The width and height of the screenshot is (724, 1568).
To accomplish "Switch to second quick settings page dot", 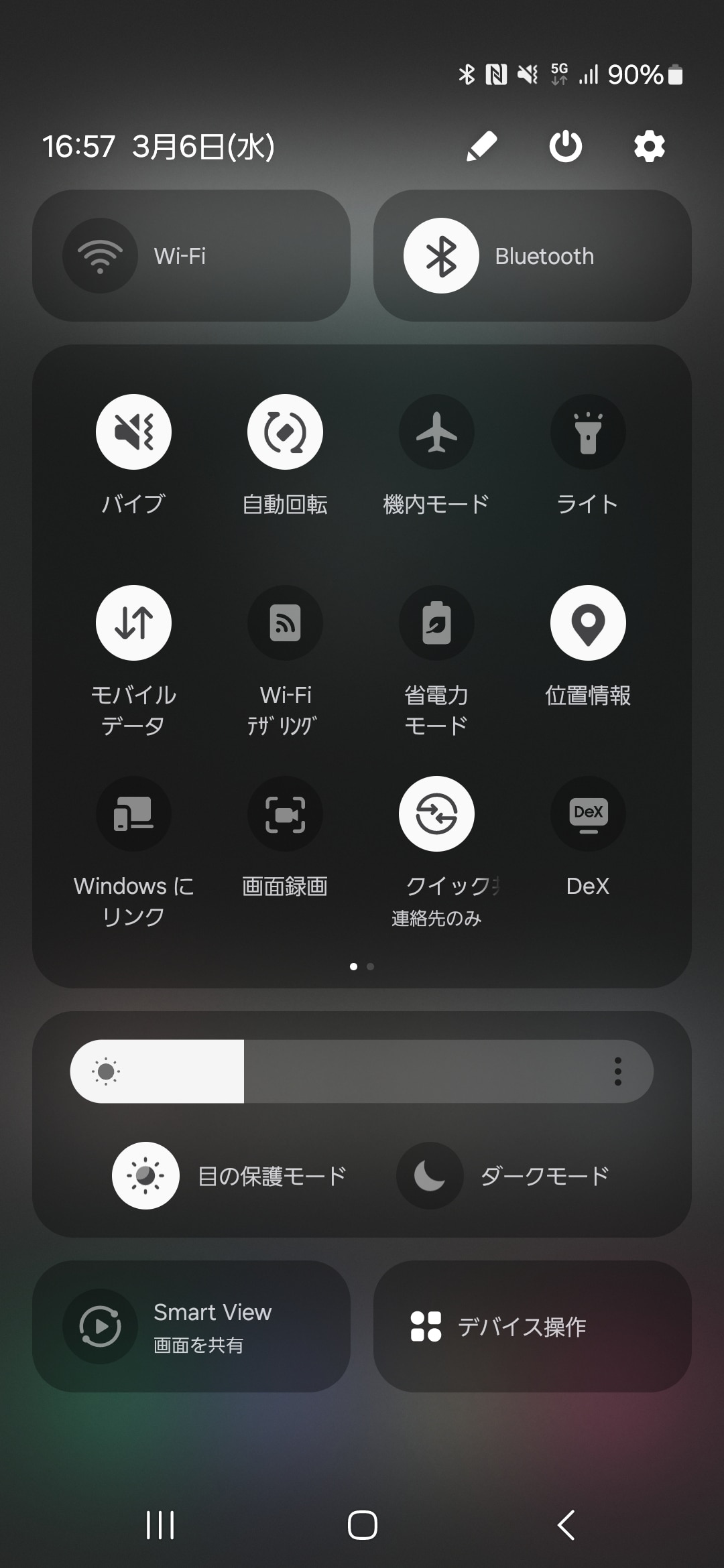I will click(371, 966).
